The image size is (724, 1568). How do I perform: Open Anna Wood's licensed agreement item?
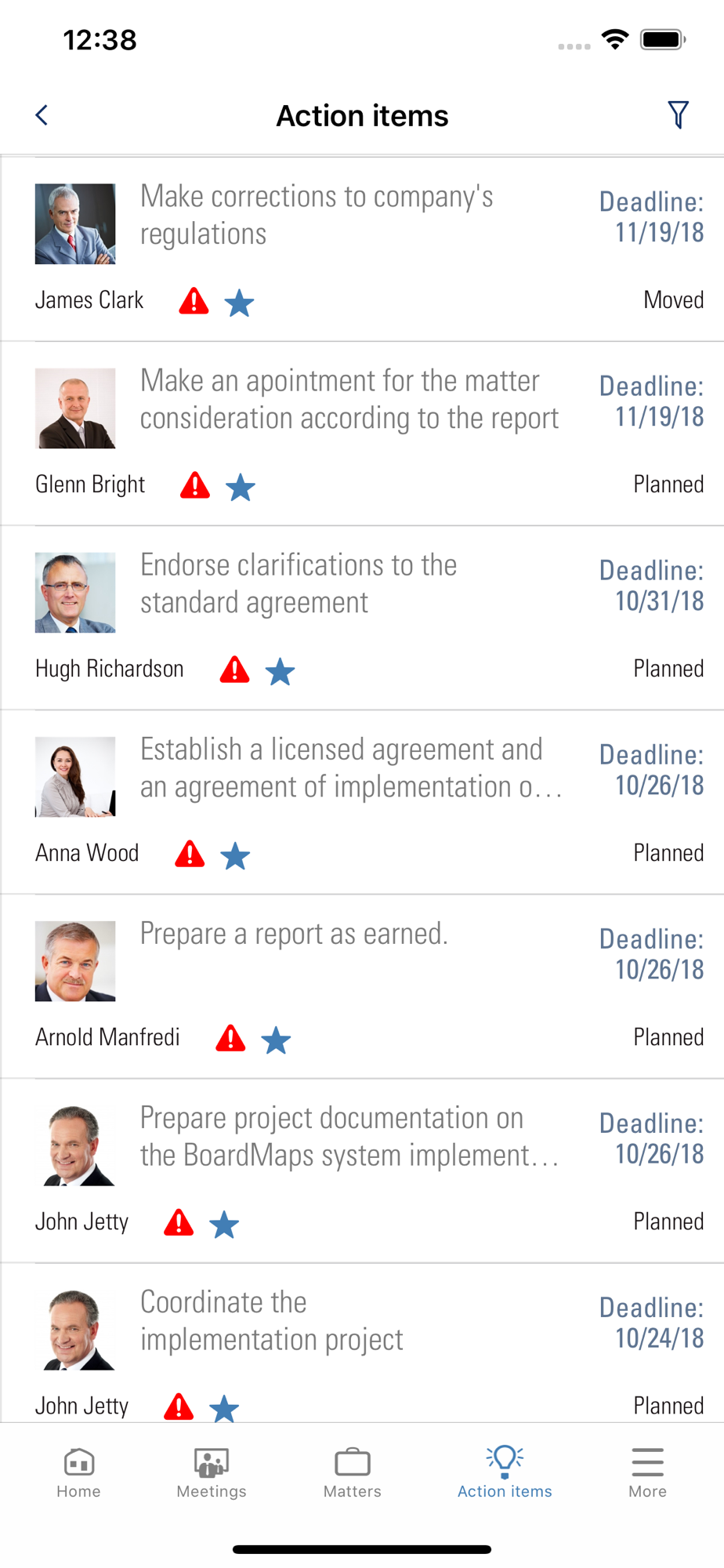tap(362, 802)
